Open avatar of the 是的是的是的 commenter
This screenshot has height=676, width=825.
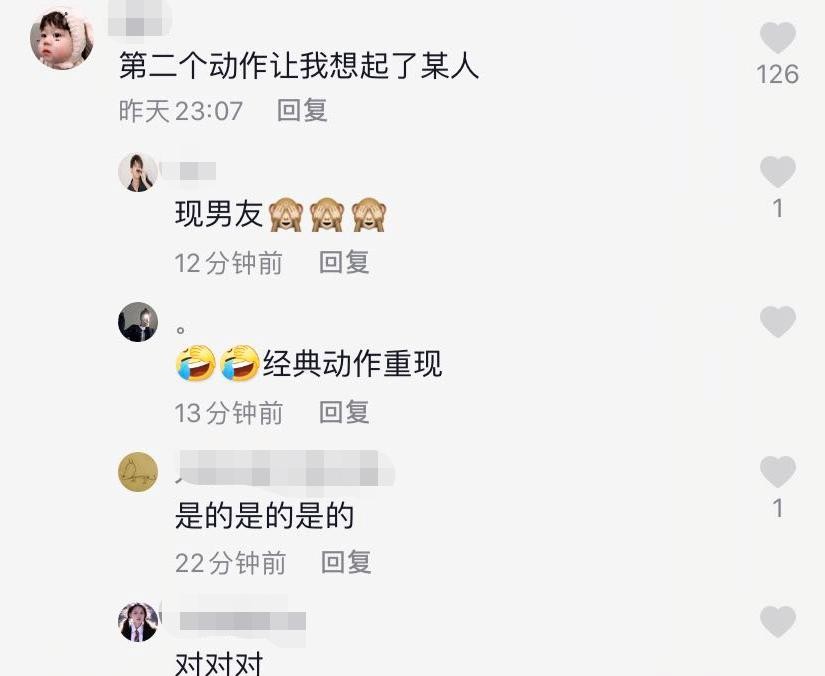(138, 472)
